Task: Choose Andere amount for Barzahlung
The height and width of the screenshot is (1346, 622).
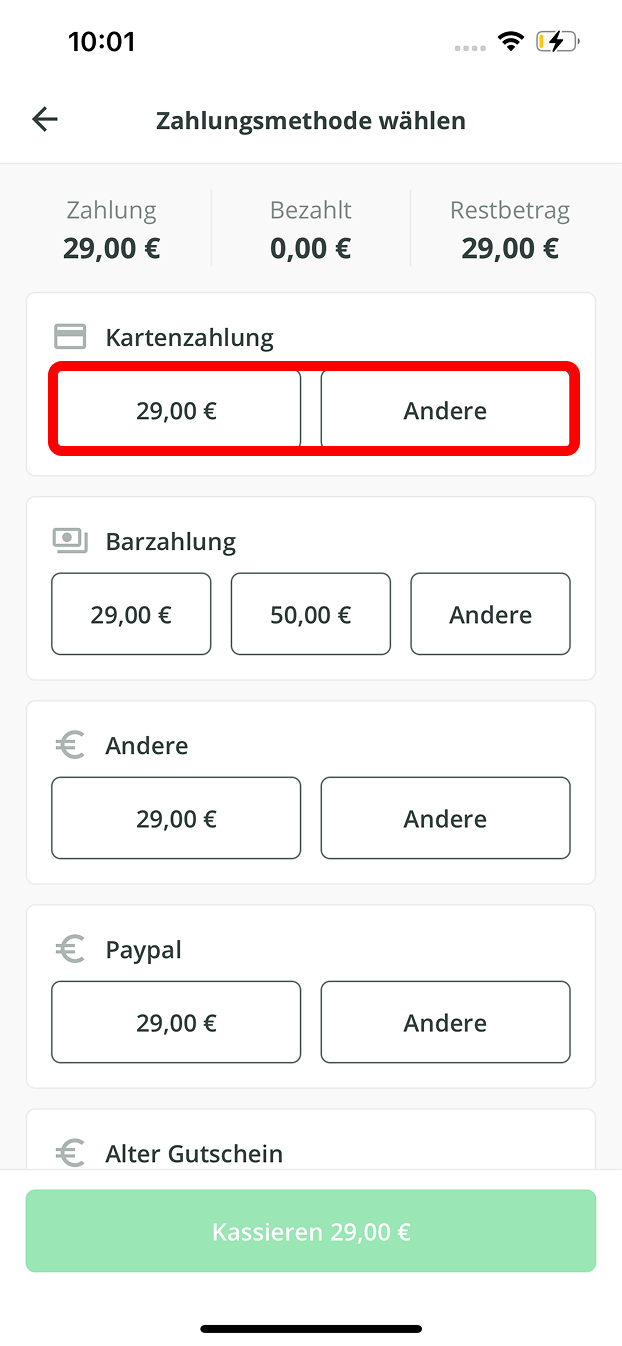Action: click(x=490, y=614)
